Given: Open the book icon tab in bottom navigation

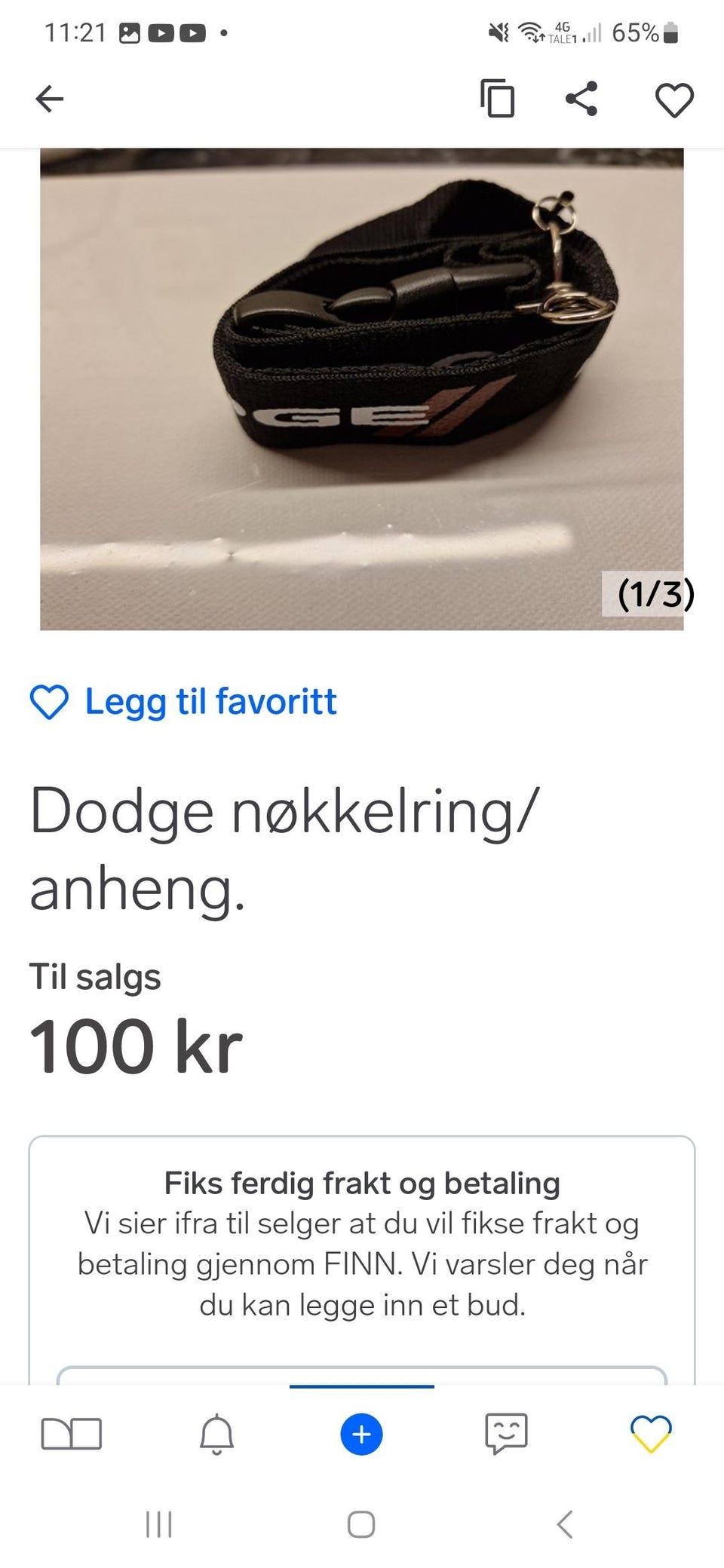Looking at the screenshot, I should [x=72, y=1434].
